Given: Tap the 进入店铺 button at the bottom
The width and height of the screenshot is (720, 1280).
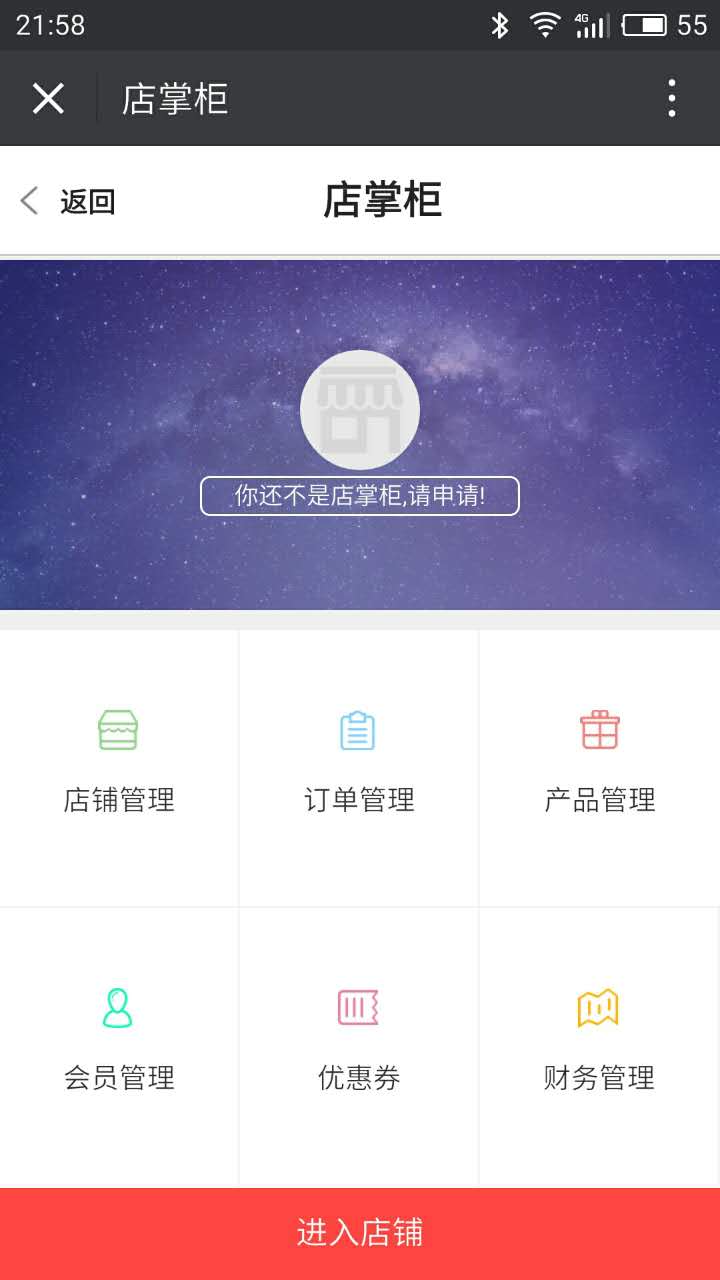Looking at the screenshot, I should coord(360,1235).
